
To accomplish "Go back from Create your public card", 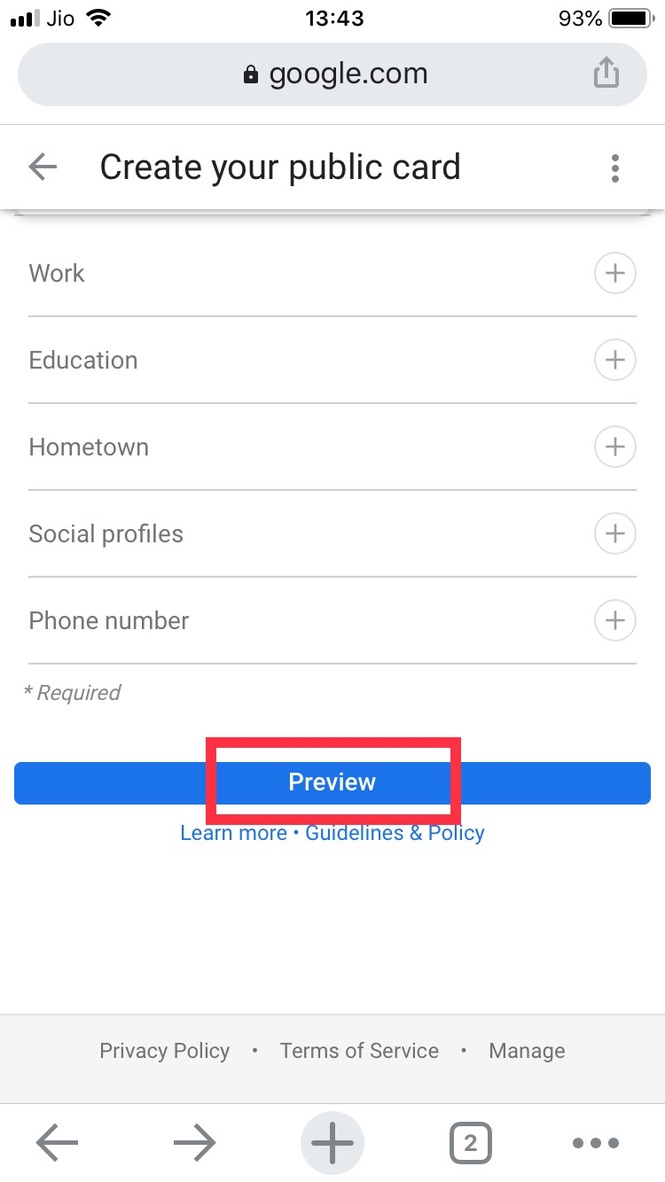I will [43, 167].
